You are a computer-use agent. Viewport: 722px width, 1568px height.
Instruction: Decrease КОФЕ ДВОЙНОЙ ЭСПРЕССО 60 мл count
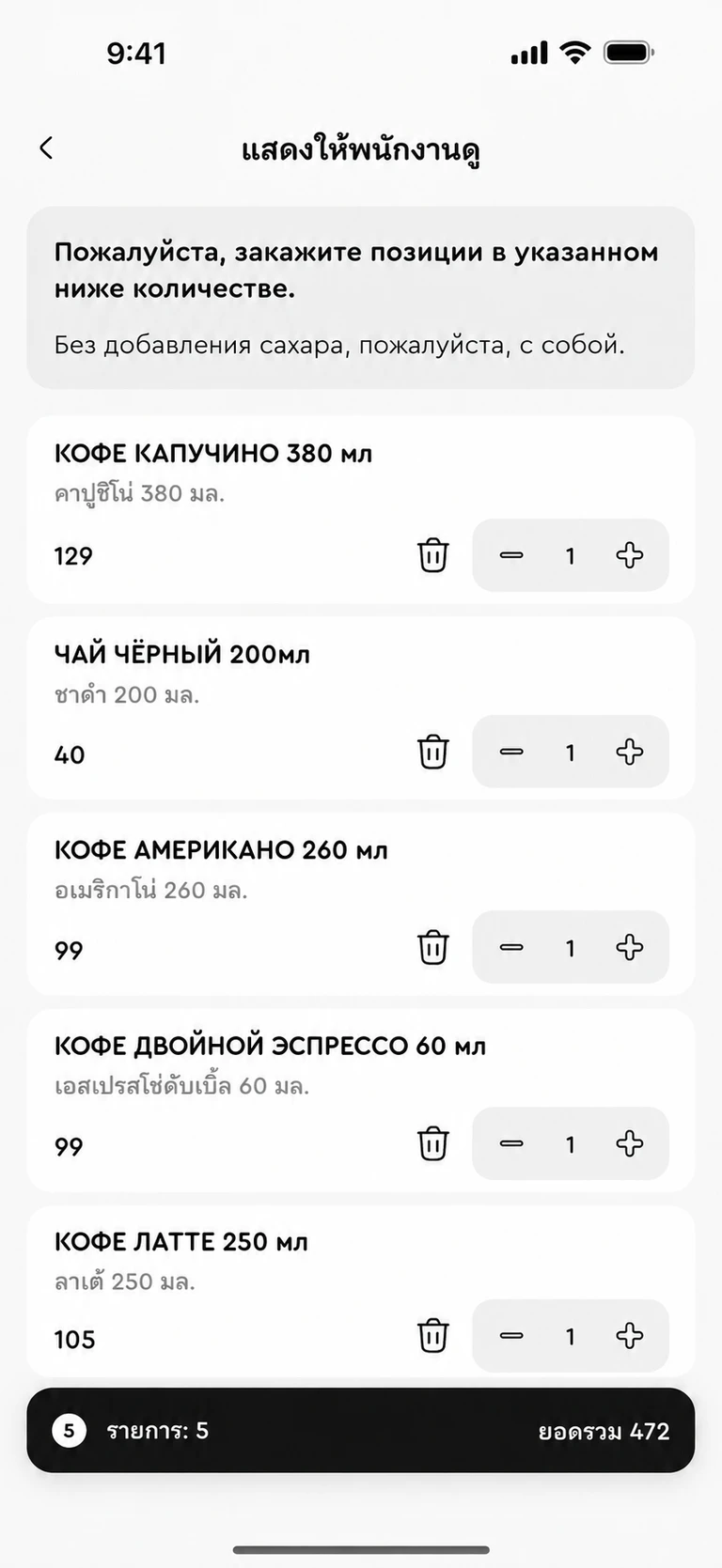(x=511, y=1143)
